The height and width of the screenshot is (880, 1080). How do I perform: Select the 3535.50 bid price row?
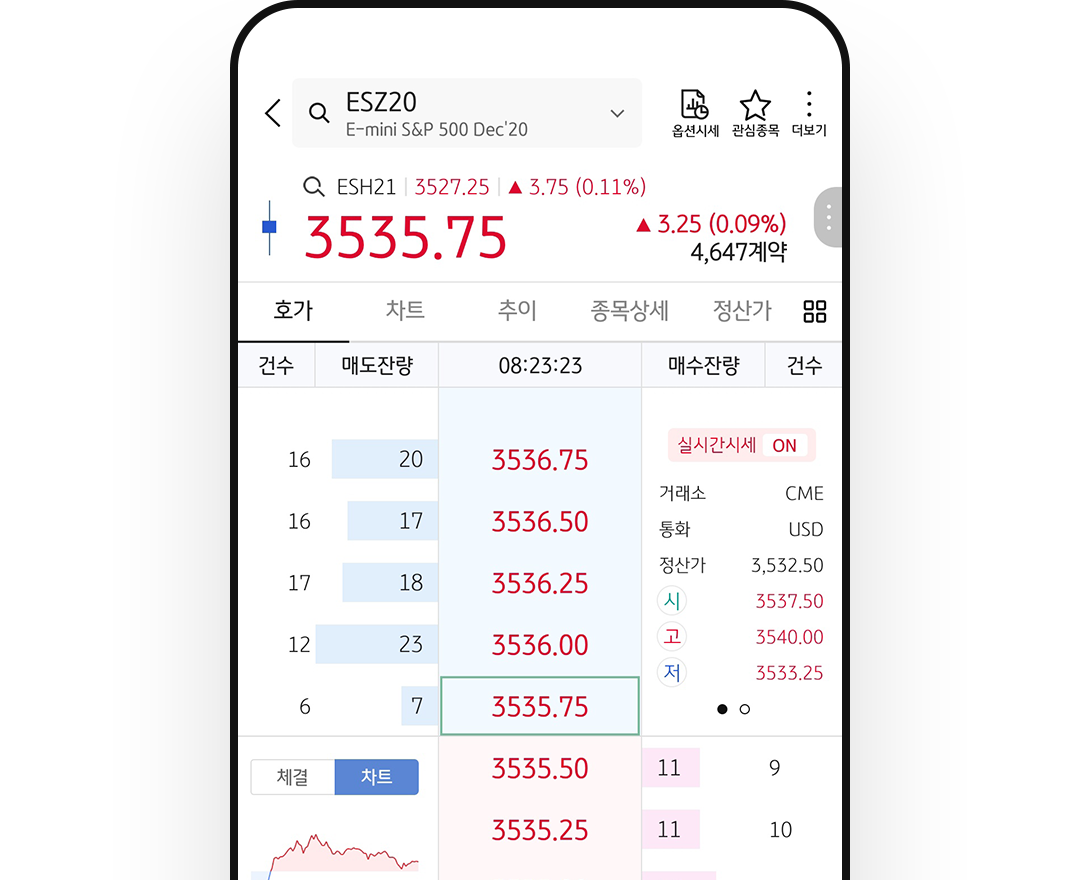click(540, 769)
